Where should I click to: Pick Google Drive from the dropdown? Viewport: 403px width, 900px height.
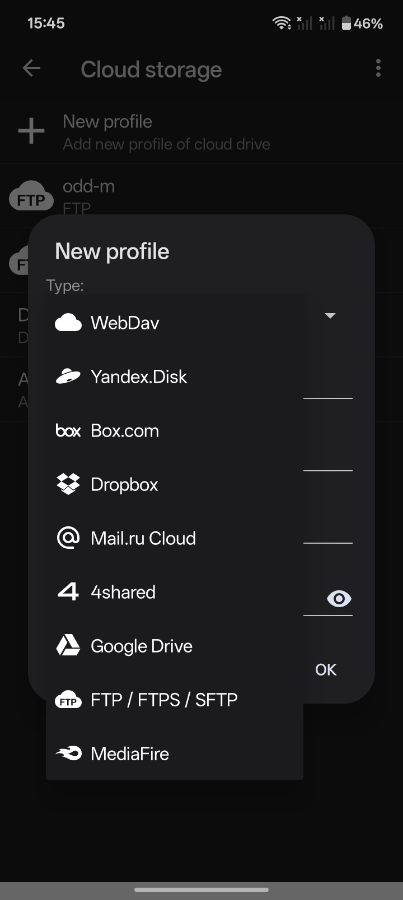[175, 646]
